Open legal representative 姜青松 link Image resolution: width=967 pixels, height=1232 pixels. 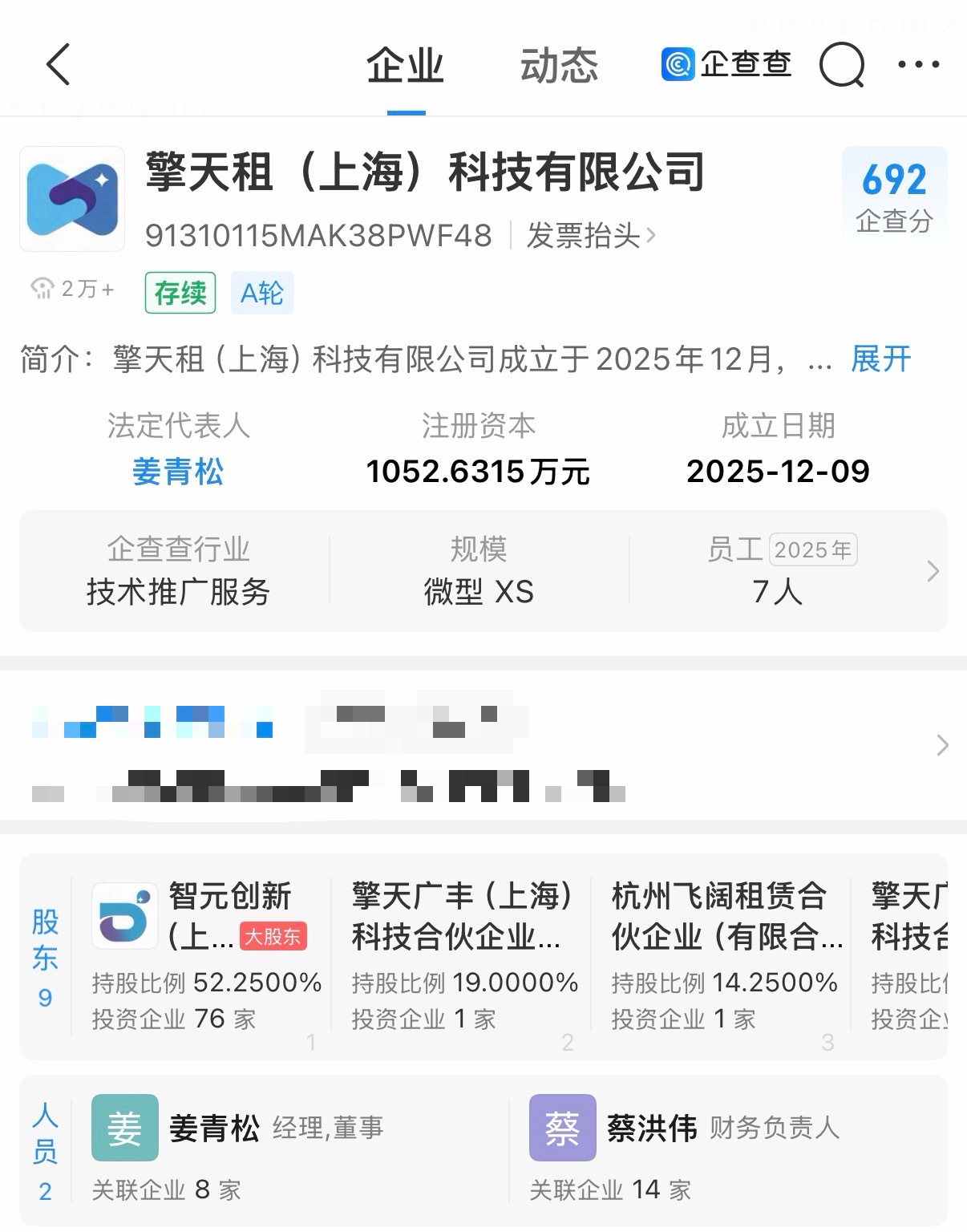tap(178, 472)
